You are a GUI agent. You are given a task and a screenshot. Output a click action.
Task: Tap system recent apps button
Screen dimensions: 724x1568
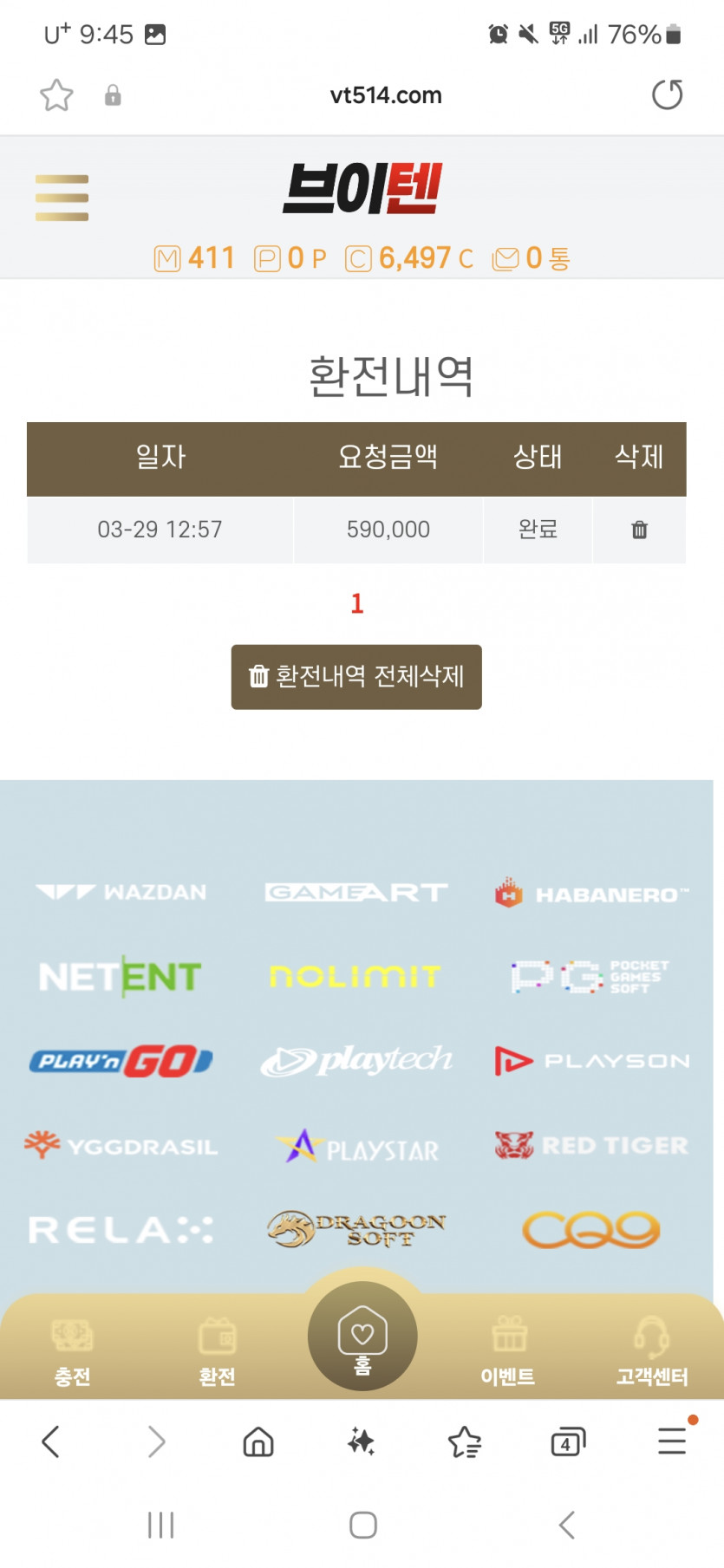point(160,1526)
